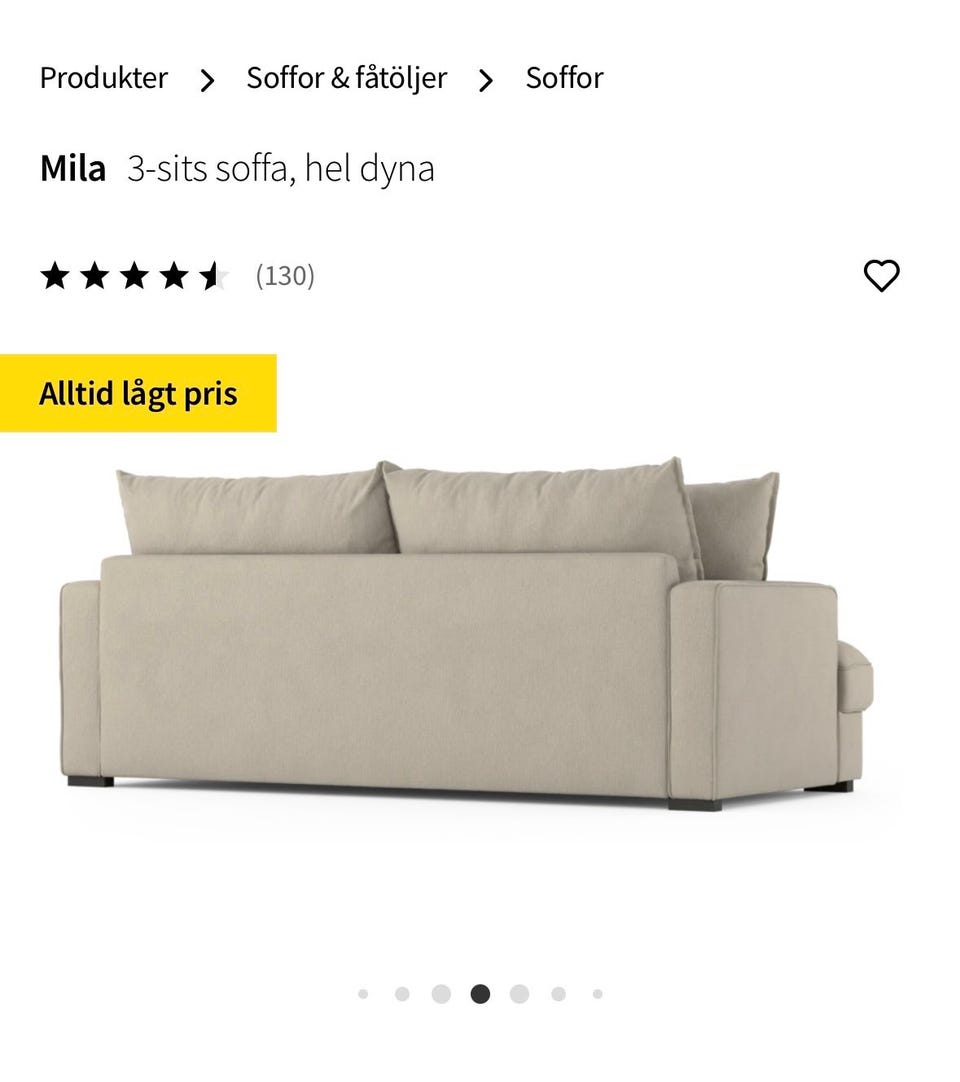The width and height of the screenshot is (960, 1082).
Task: Open the Produkter breadcrumb link
Action: tap(103, 79)
